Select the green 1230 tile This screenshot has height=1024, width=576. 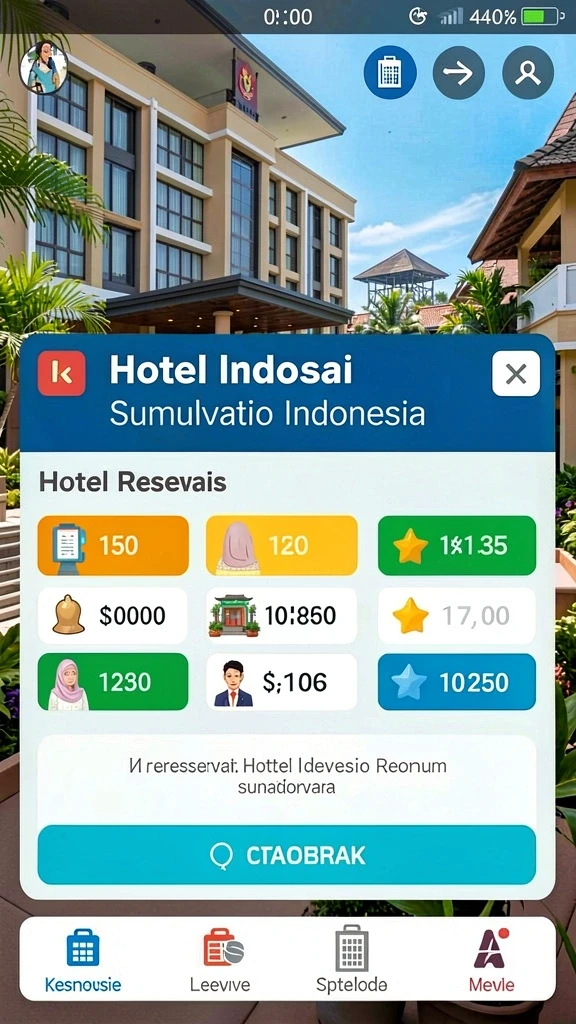pos(113,682)
